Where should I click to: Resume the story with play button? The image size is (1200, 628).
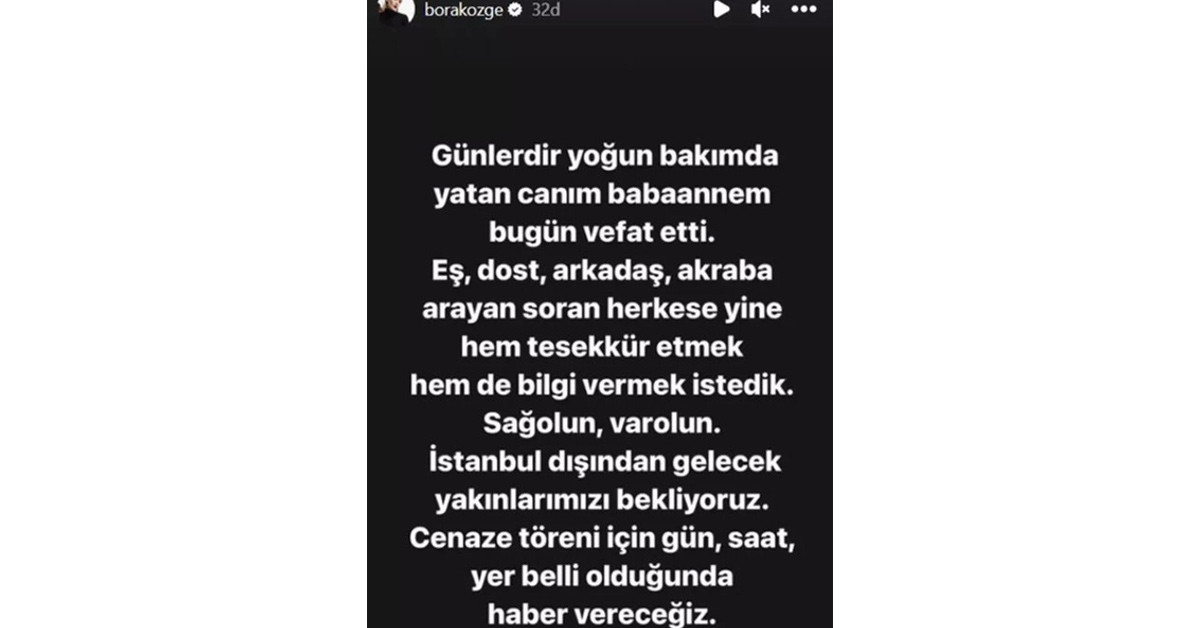pos(721,9)
